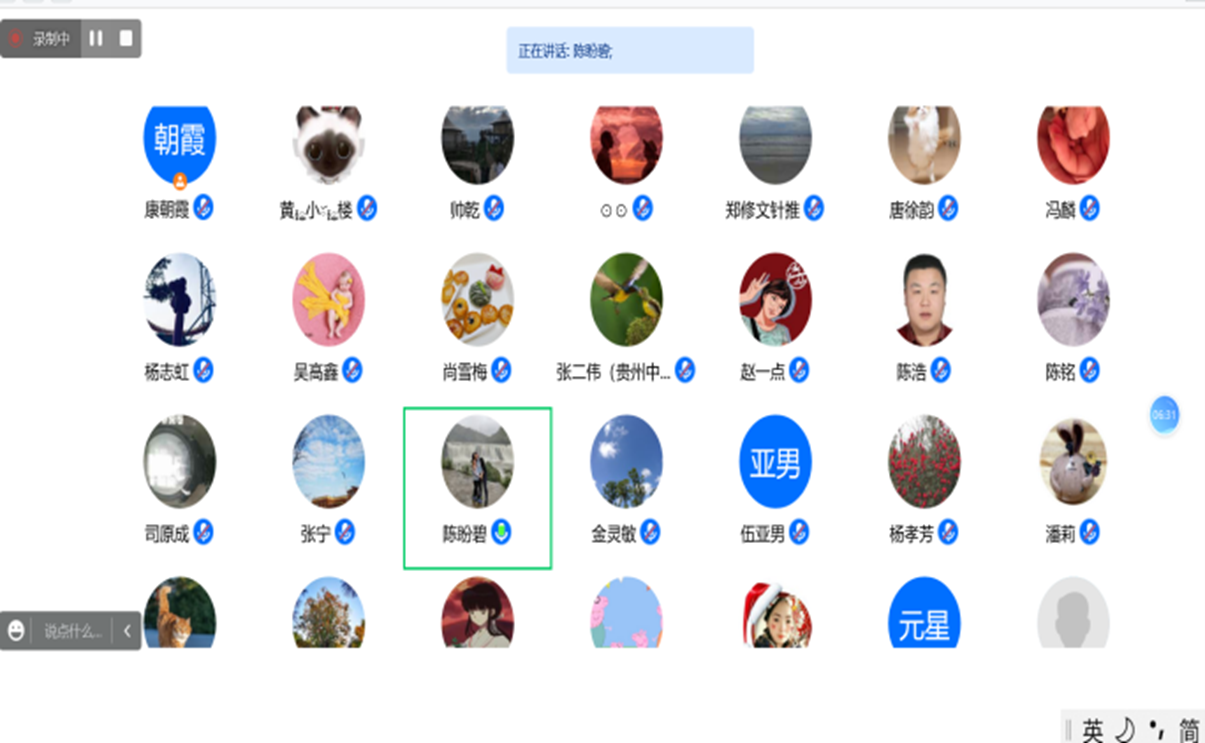Tap the floating blue timer bubble
The width and height of the screenshot is (1205, 743).
pyautogui.click(x=1164, y=414)
